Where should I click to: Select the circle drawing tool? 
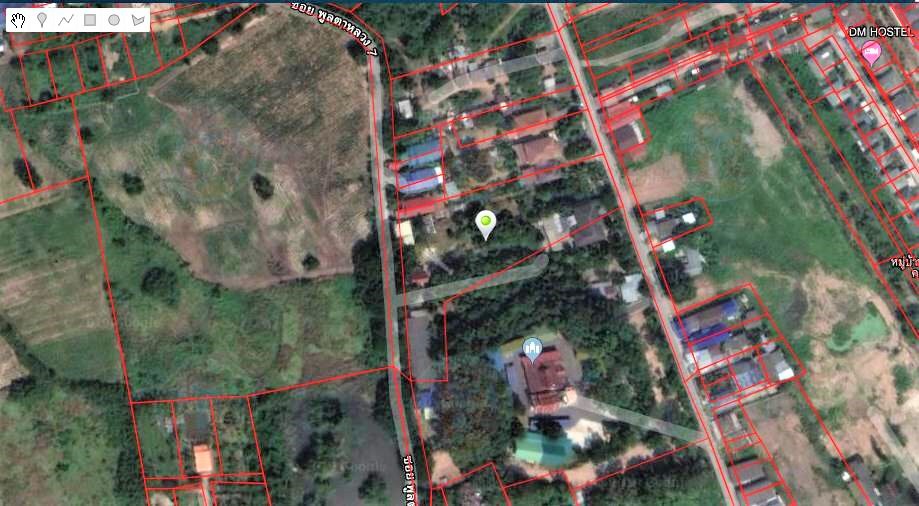click(114, 19)
